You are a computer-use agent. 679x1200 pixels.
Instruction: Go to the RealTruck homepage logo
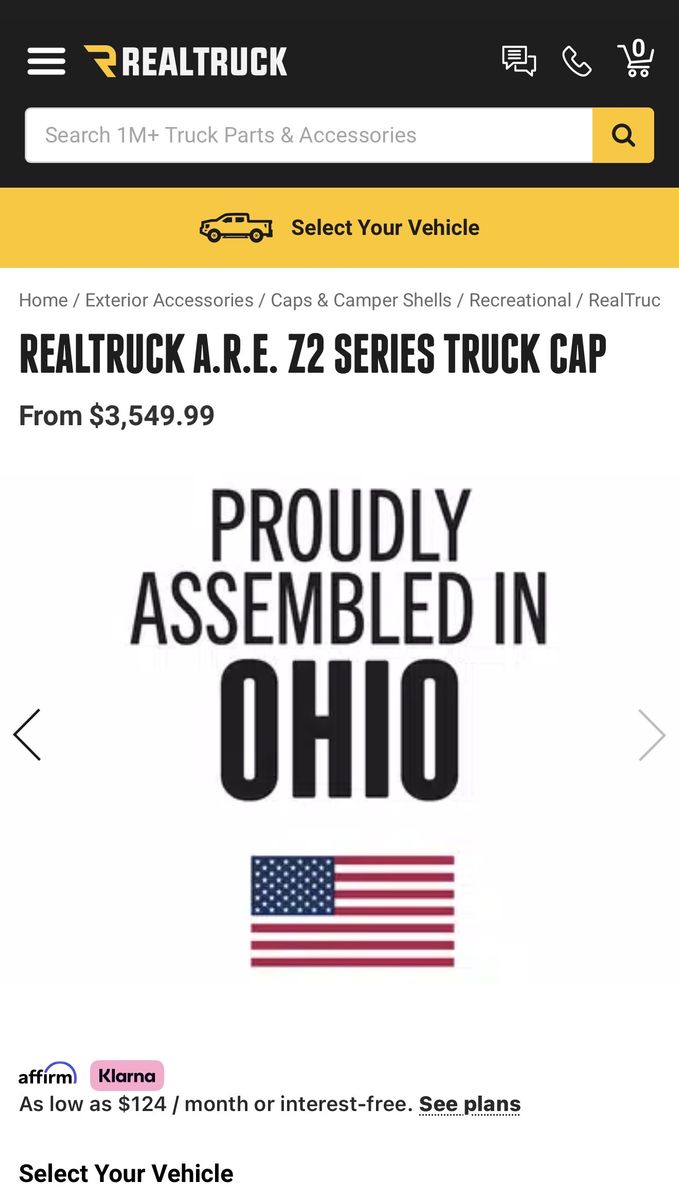[186, 62]
